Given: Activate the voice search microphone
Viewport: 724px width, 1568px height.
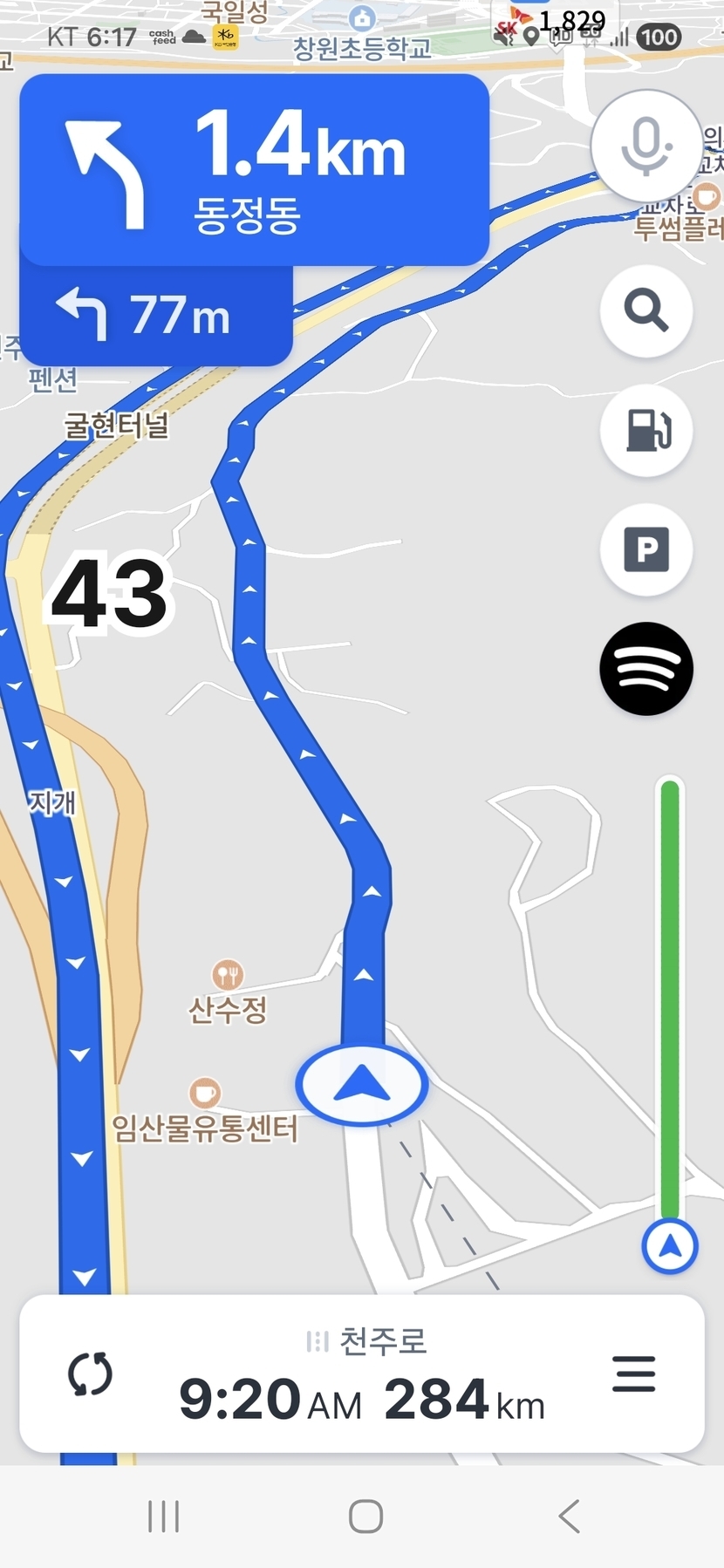Looking at the screenshot, I should tap(645, 146).
